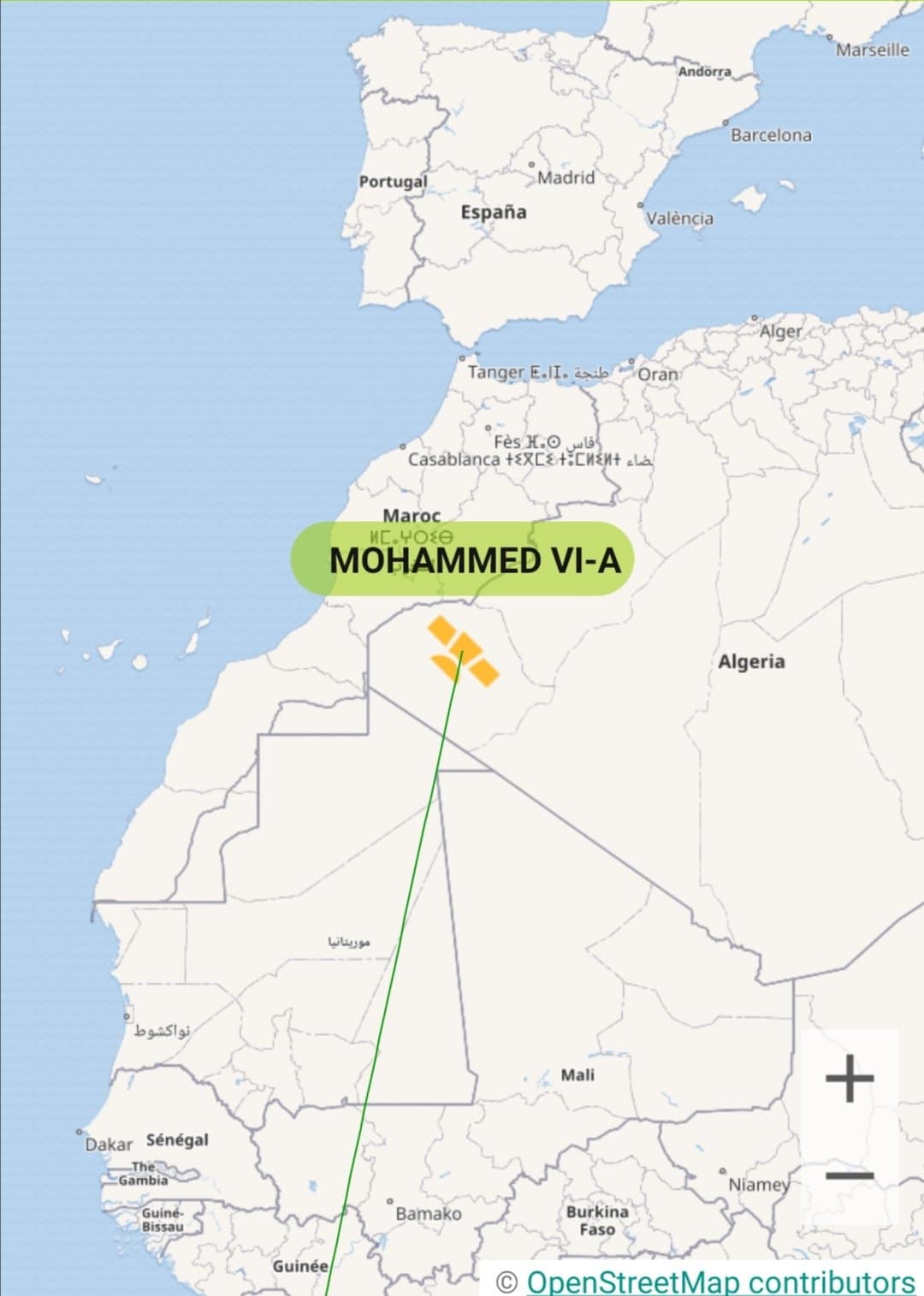Open the OpenStreetMap contributors link
924x1296 pixels.
(x=720, y=1281)
